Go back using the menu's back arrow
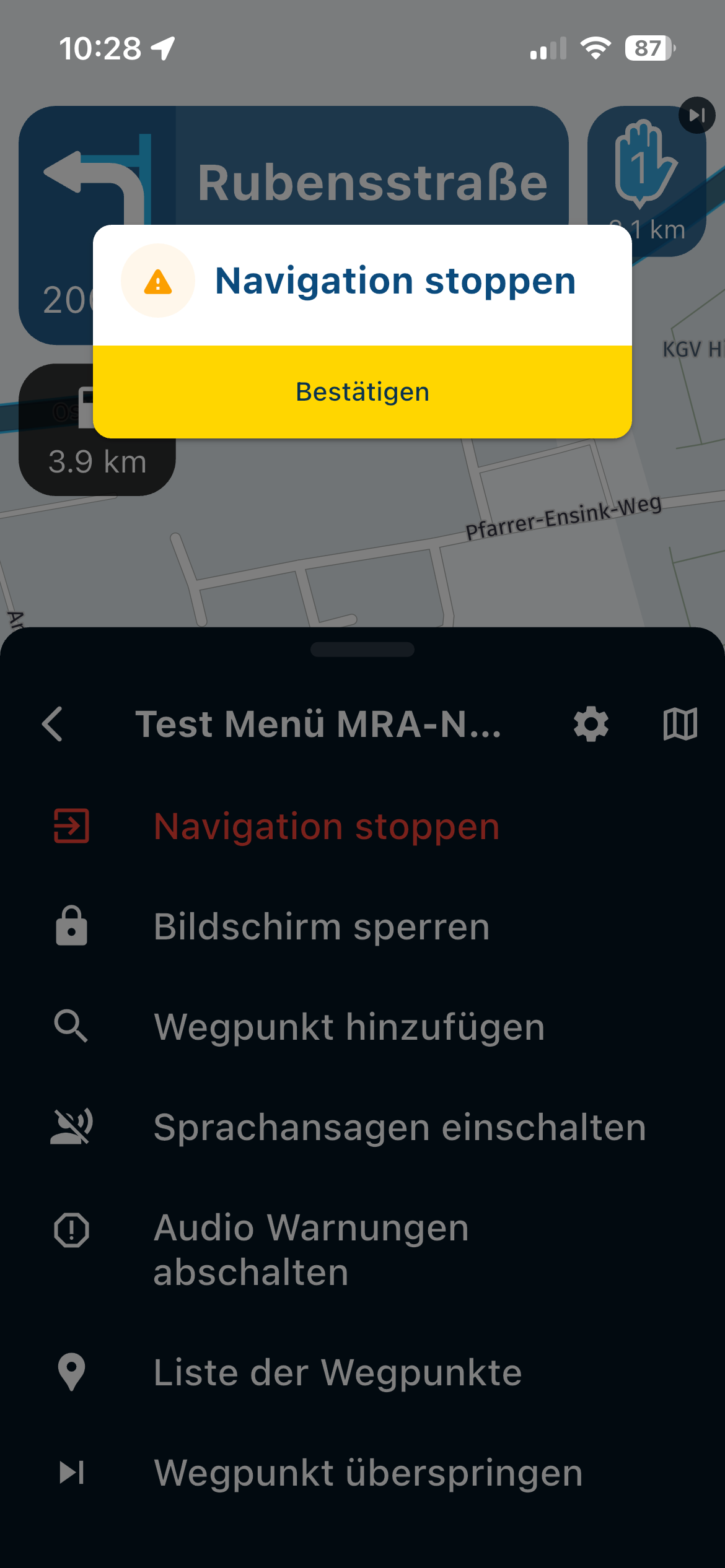 53,724
